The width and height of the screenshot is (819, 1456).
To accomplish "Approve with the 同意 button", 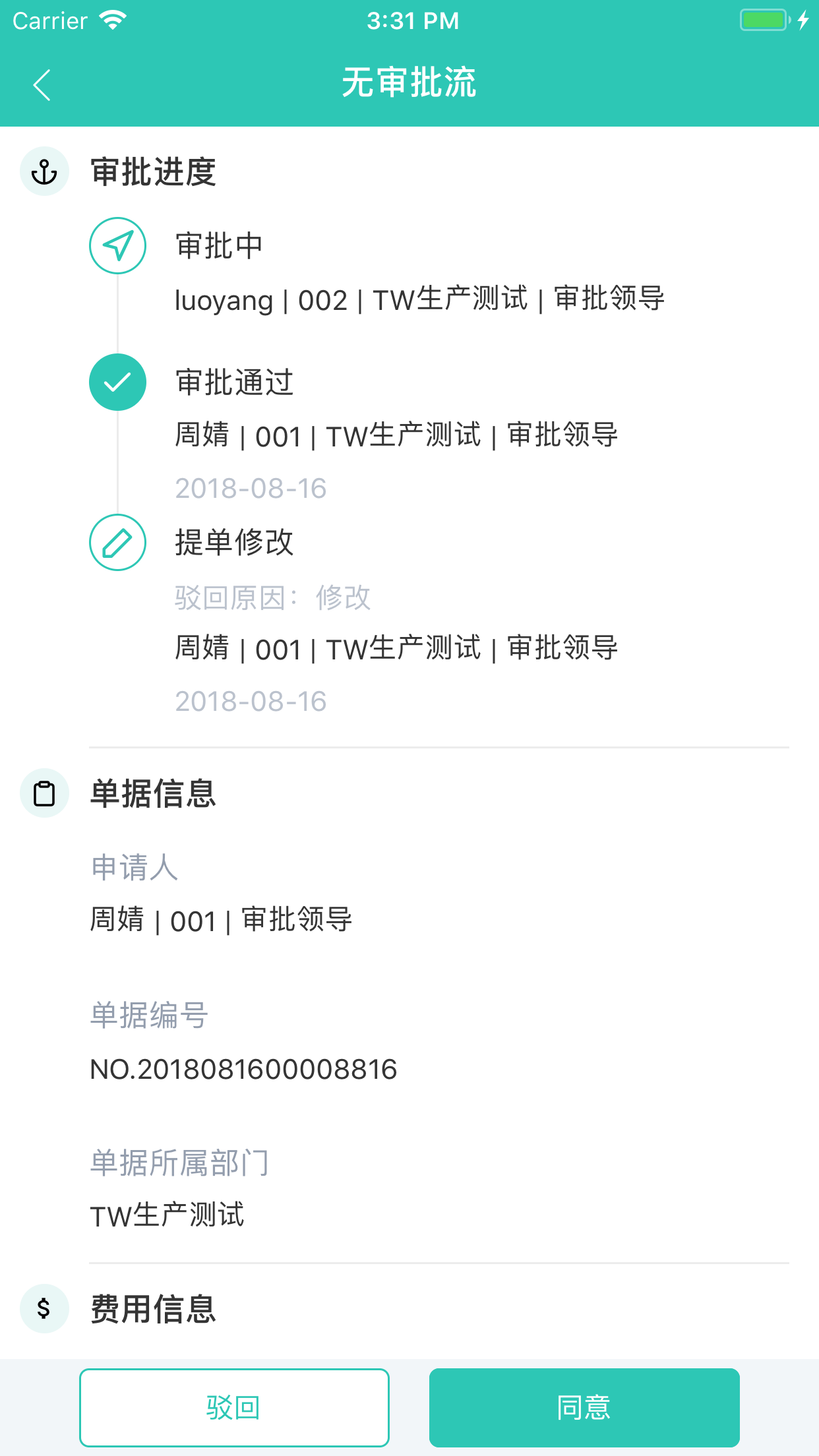I will 584,1407.
